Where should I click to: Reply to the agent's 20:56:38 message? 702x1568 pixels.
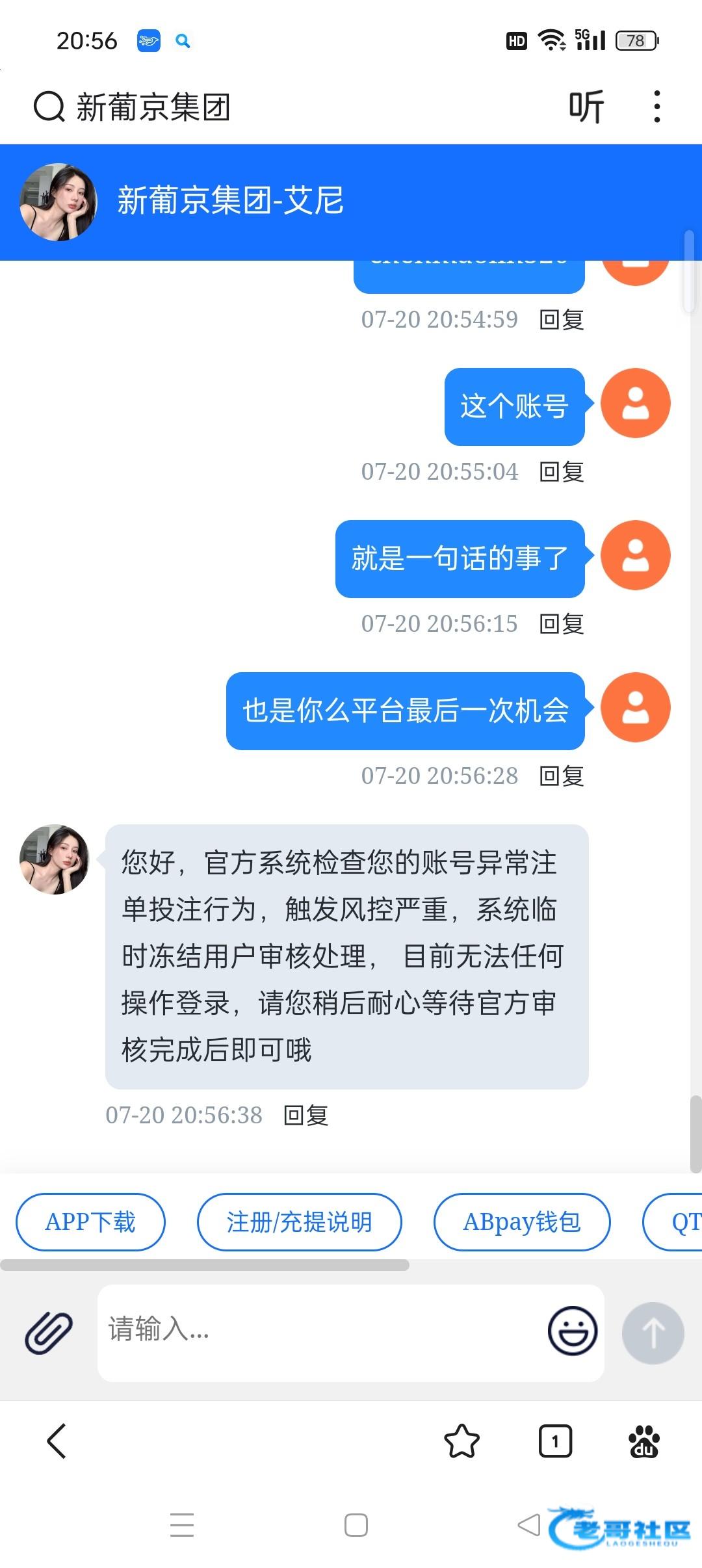[306, 1115]
